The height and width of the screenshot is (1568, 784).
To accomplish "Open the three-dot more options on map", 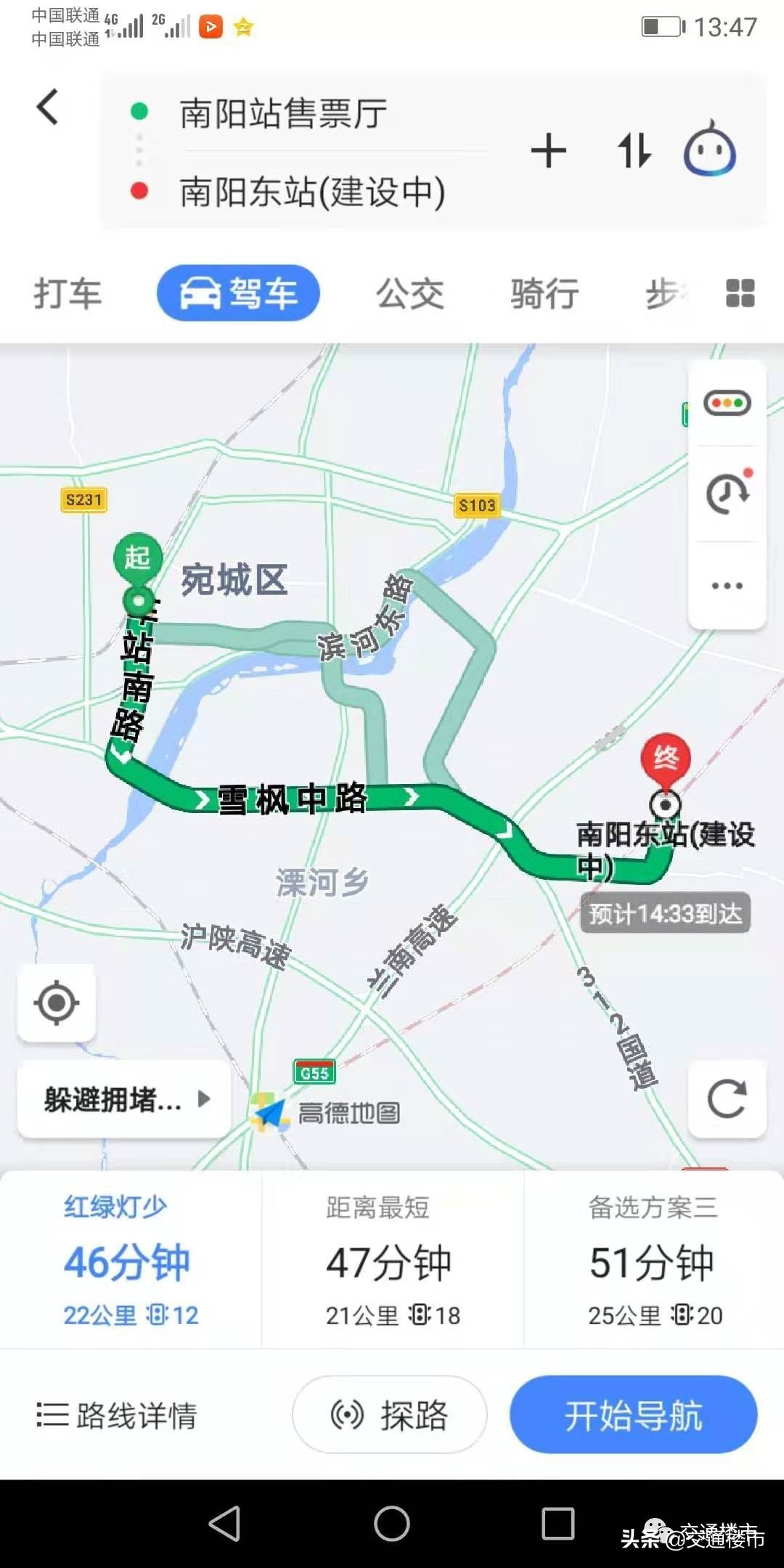I will (727, 586).
